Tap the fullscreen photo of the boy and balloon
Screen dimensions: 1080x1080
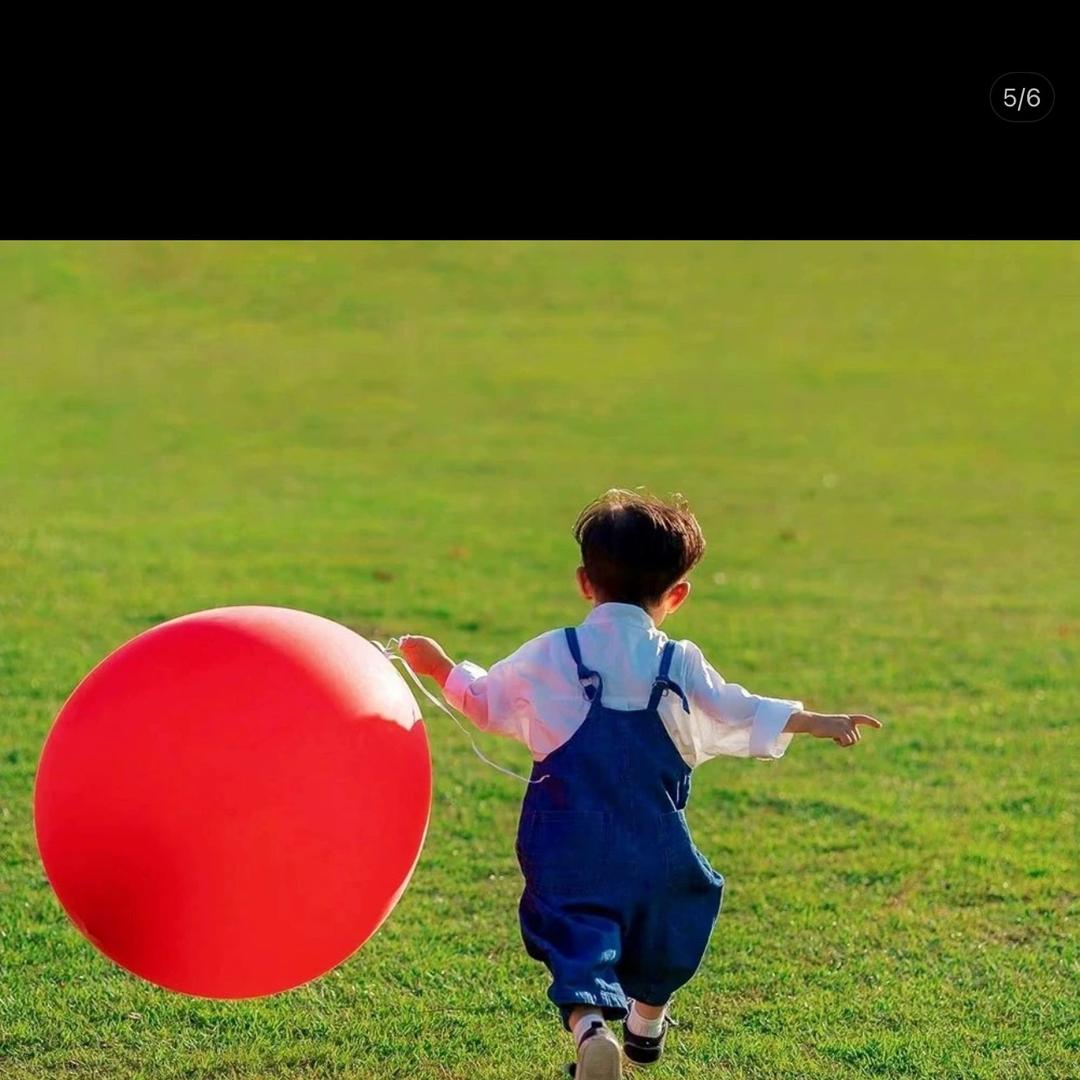(x=540, y=660)
